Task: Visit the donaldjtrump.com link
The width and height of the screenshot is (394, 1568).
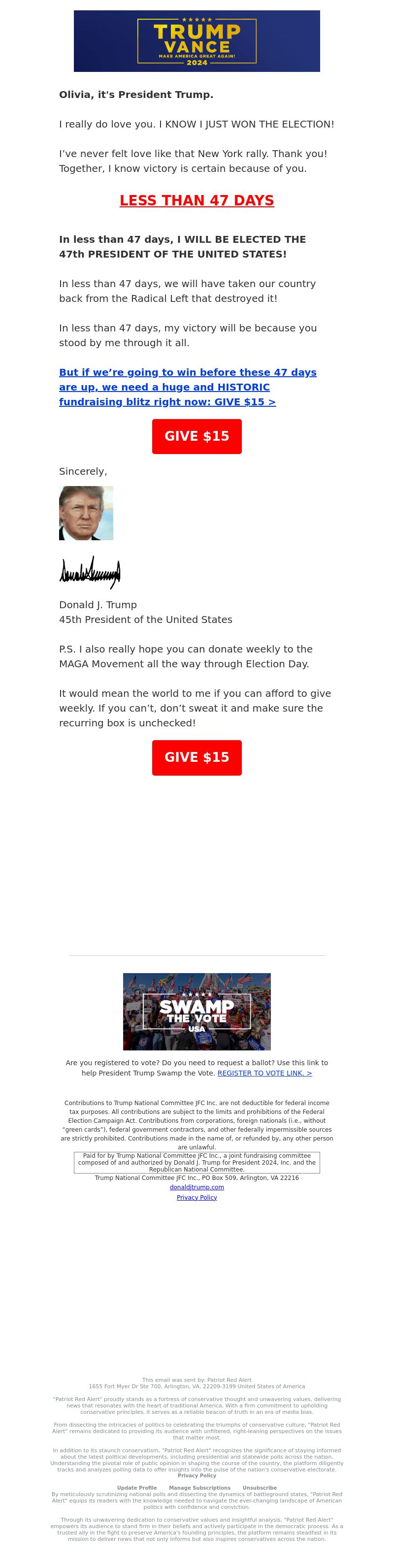Action: [x=197, y=1187]
